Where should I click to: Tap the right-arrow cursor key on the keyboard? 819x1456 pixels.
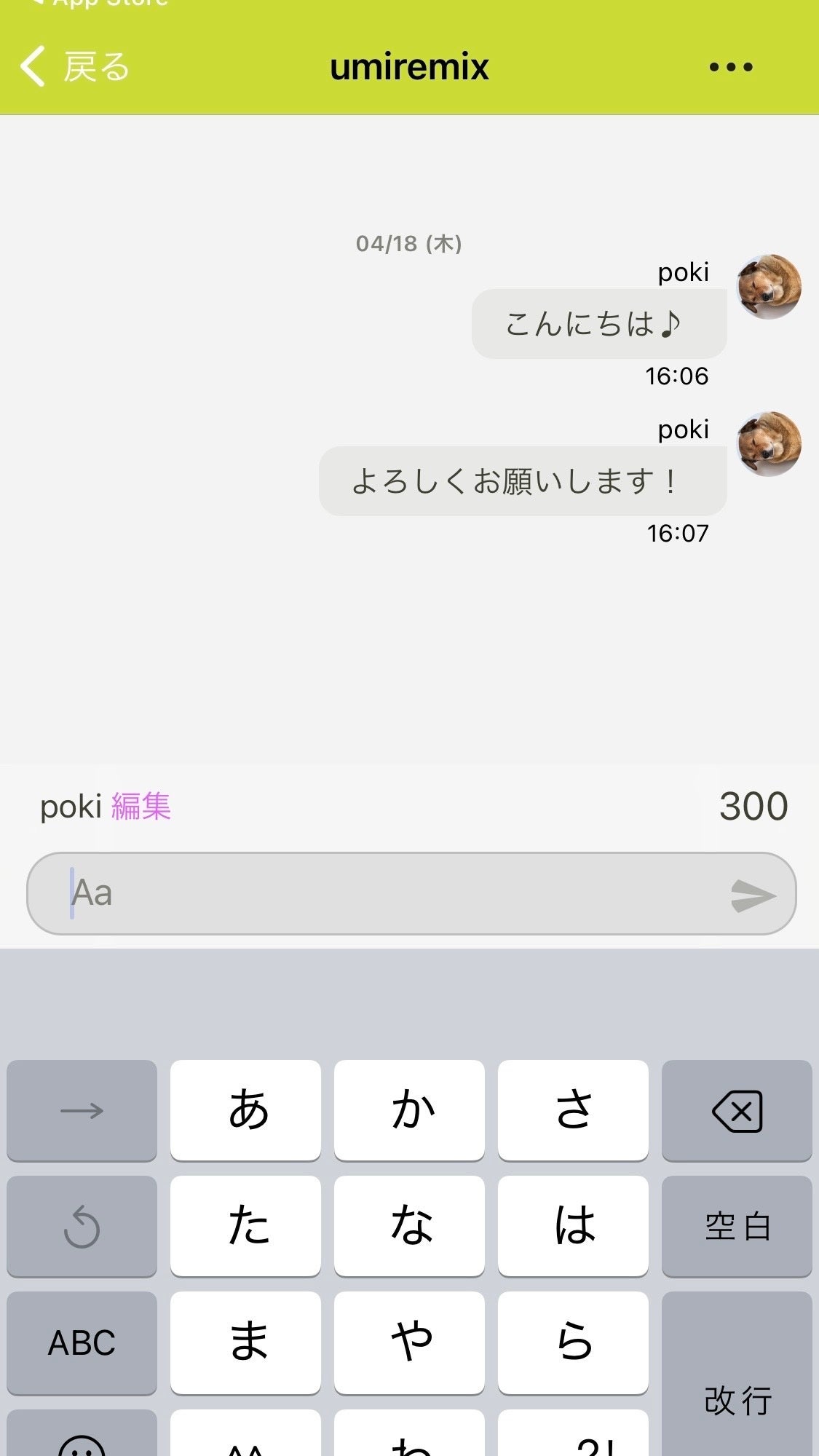tap(81, 1110)
